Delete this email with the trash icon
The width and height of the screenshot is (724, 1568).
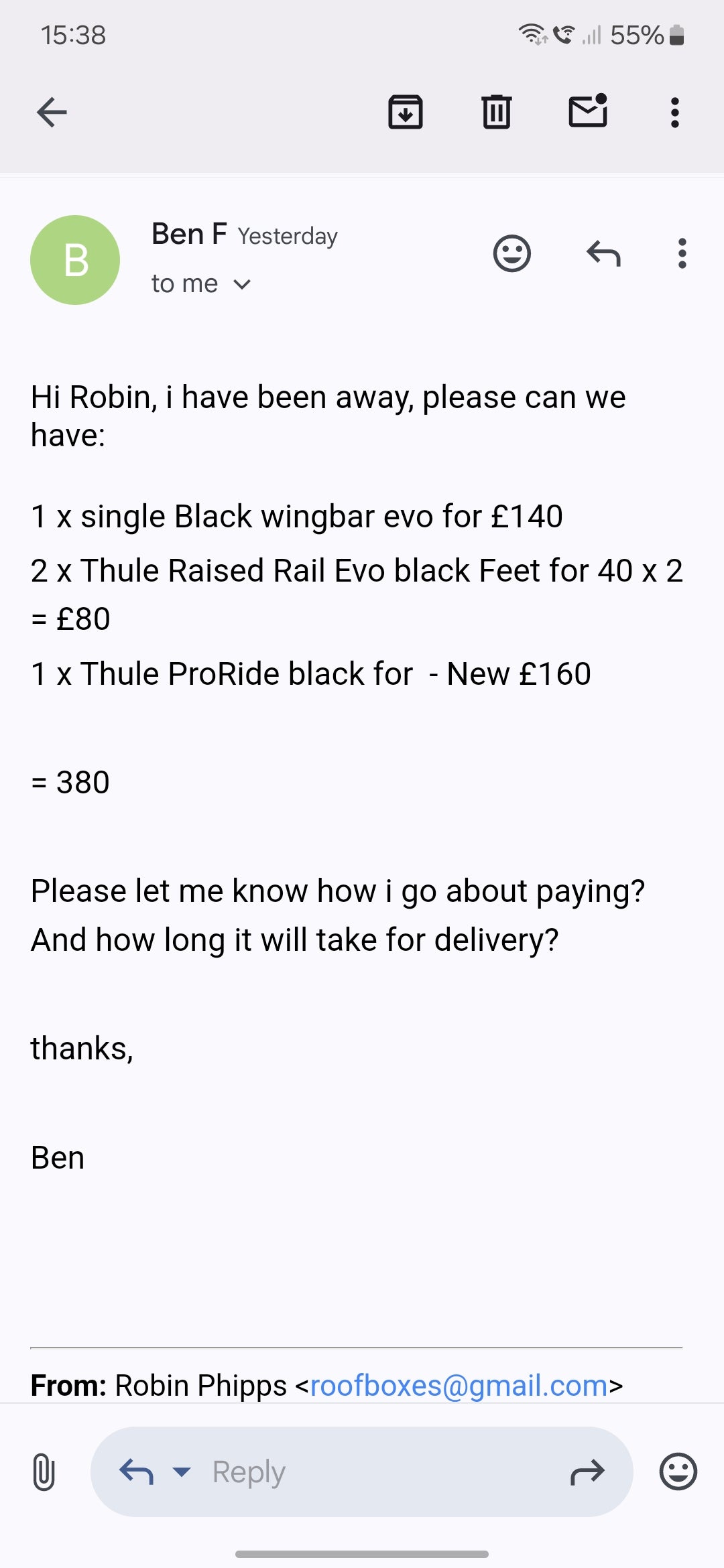[497, 112]
